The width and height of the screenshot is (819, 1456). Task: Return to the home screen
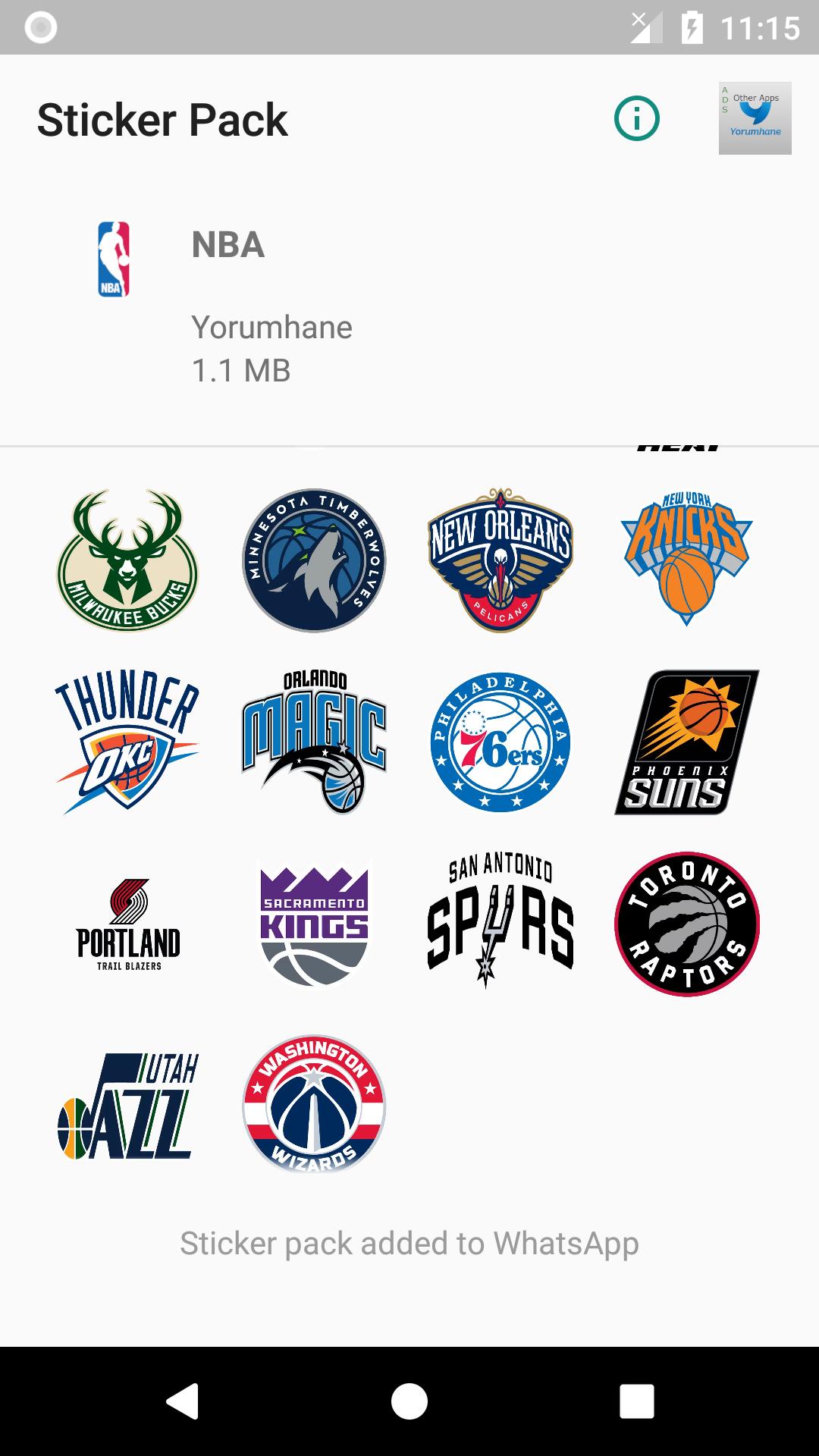click(x=409, y=1401)
